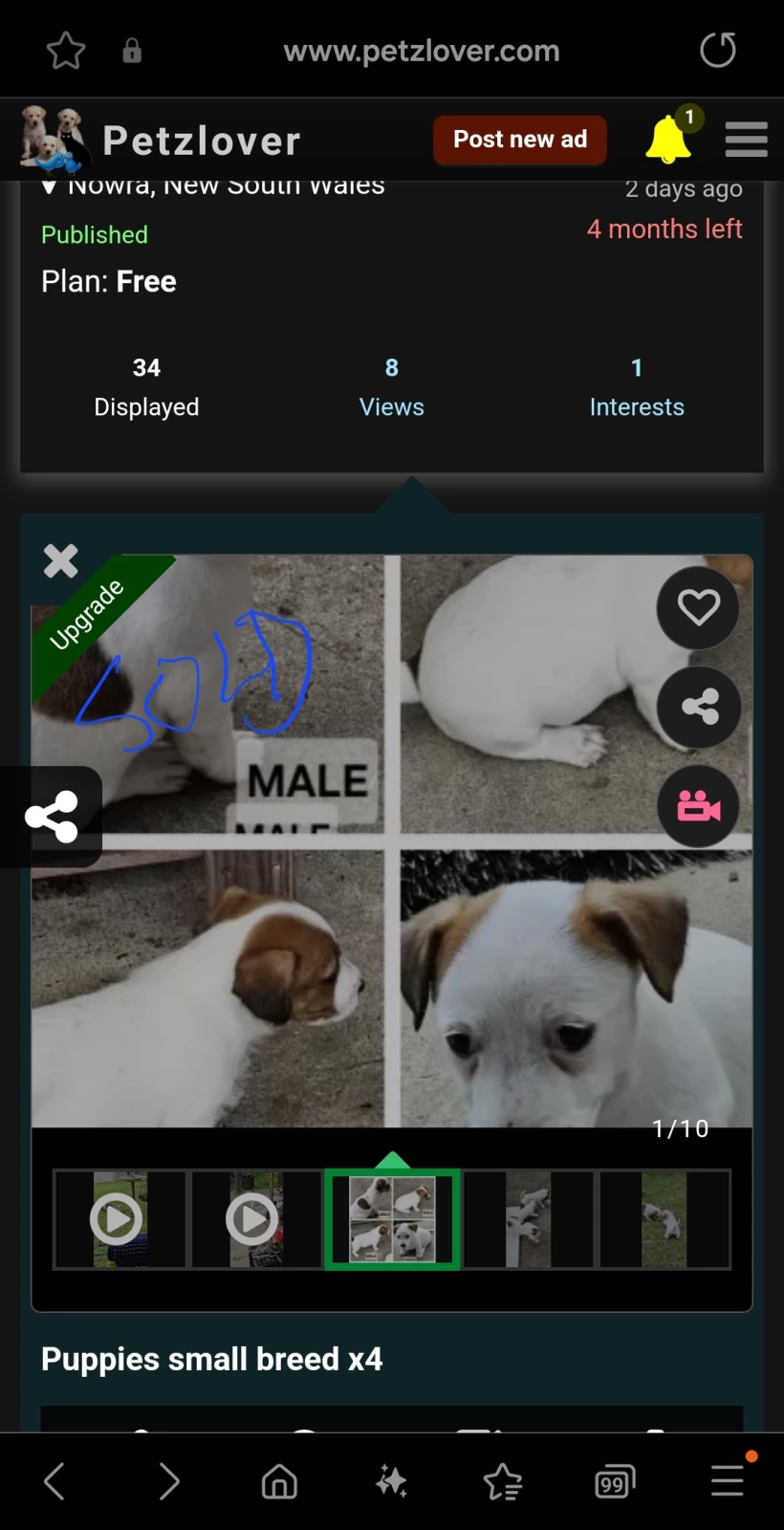Image resolution: width=784 pixels, height=1530 pixels.
Task: Add this ad to favorites with heart
Action: [x=699, y=607]
